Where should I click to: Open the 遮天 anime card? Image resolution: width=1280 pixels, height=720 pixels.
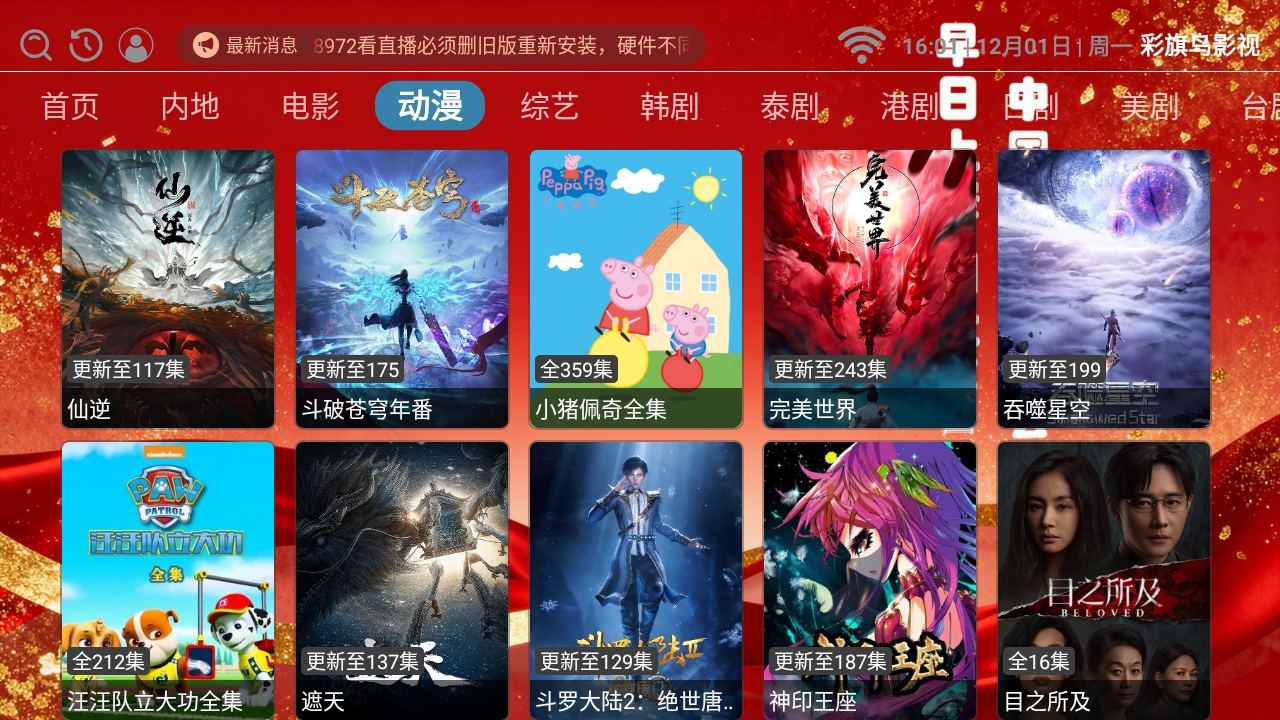tap(402, 580)
